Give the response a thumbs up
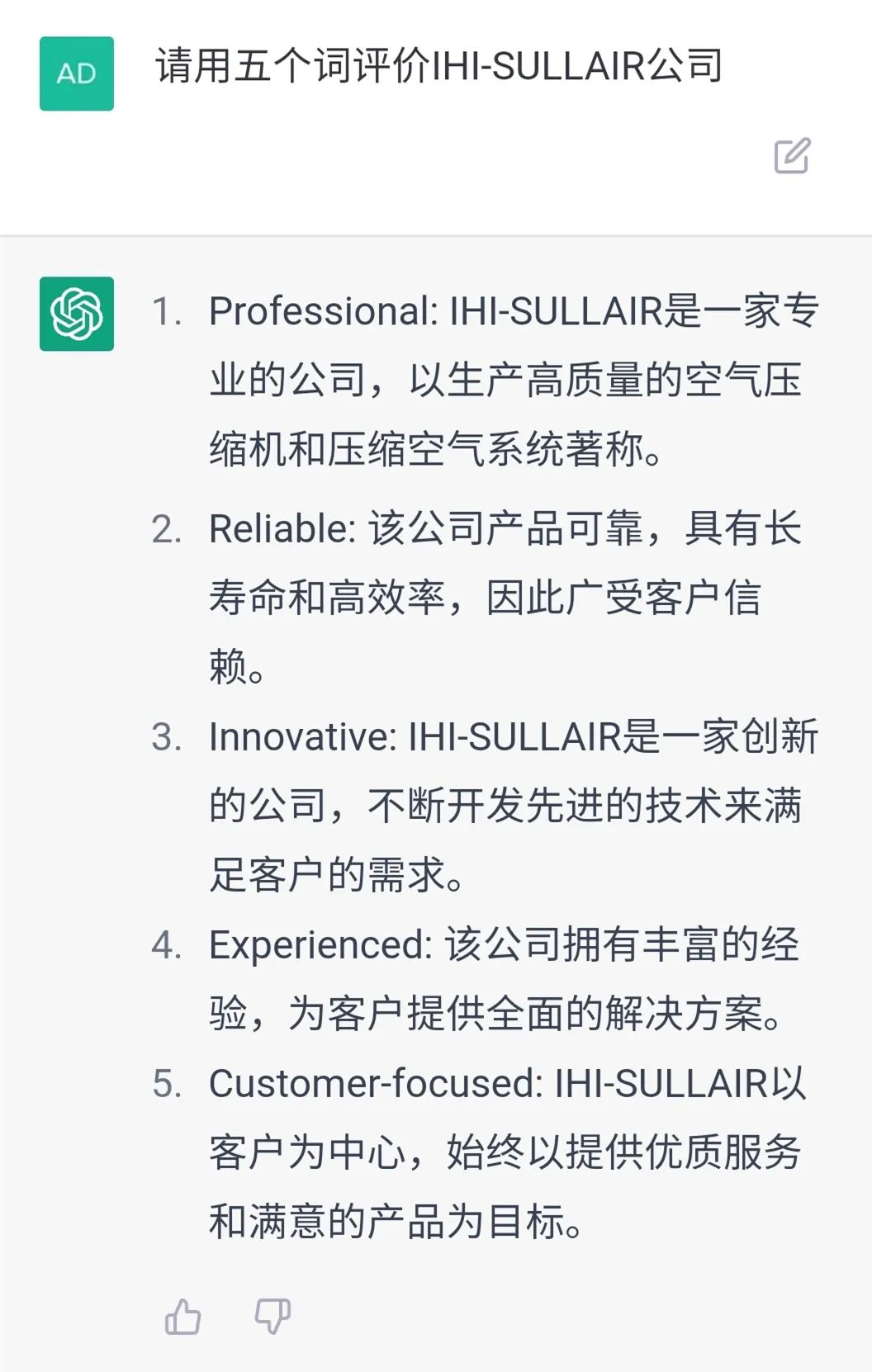Screen dimensions: 872x1372 (x=182, y=1316)
